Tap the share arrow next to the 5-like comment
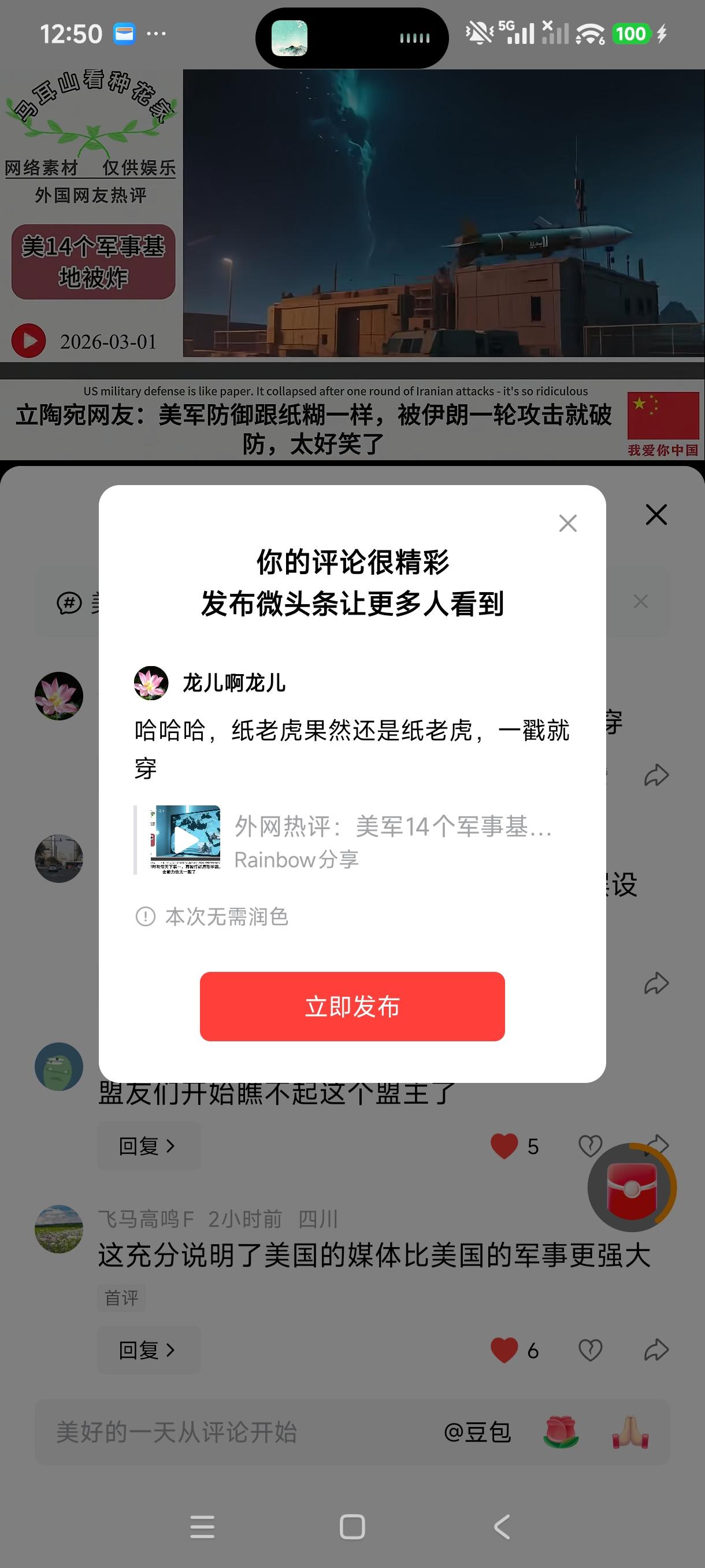Image resolution: width=705 pixels, height=1568 pixels. pos(656,1144)
